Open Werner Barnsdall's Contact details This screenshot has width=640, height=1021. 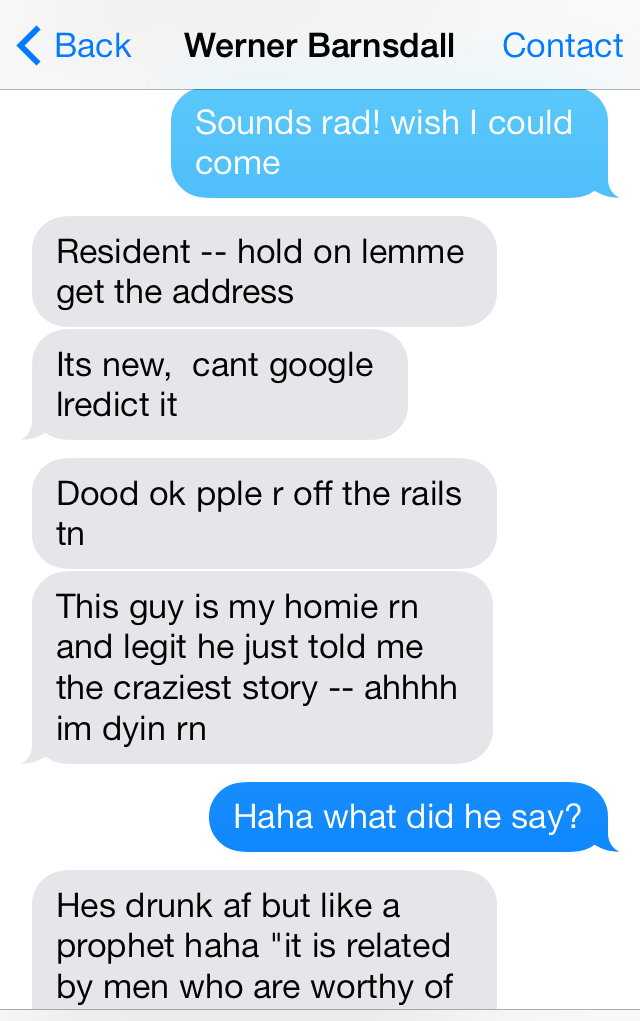click(562, 46)
